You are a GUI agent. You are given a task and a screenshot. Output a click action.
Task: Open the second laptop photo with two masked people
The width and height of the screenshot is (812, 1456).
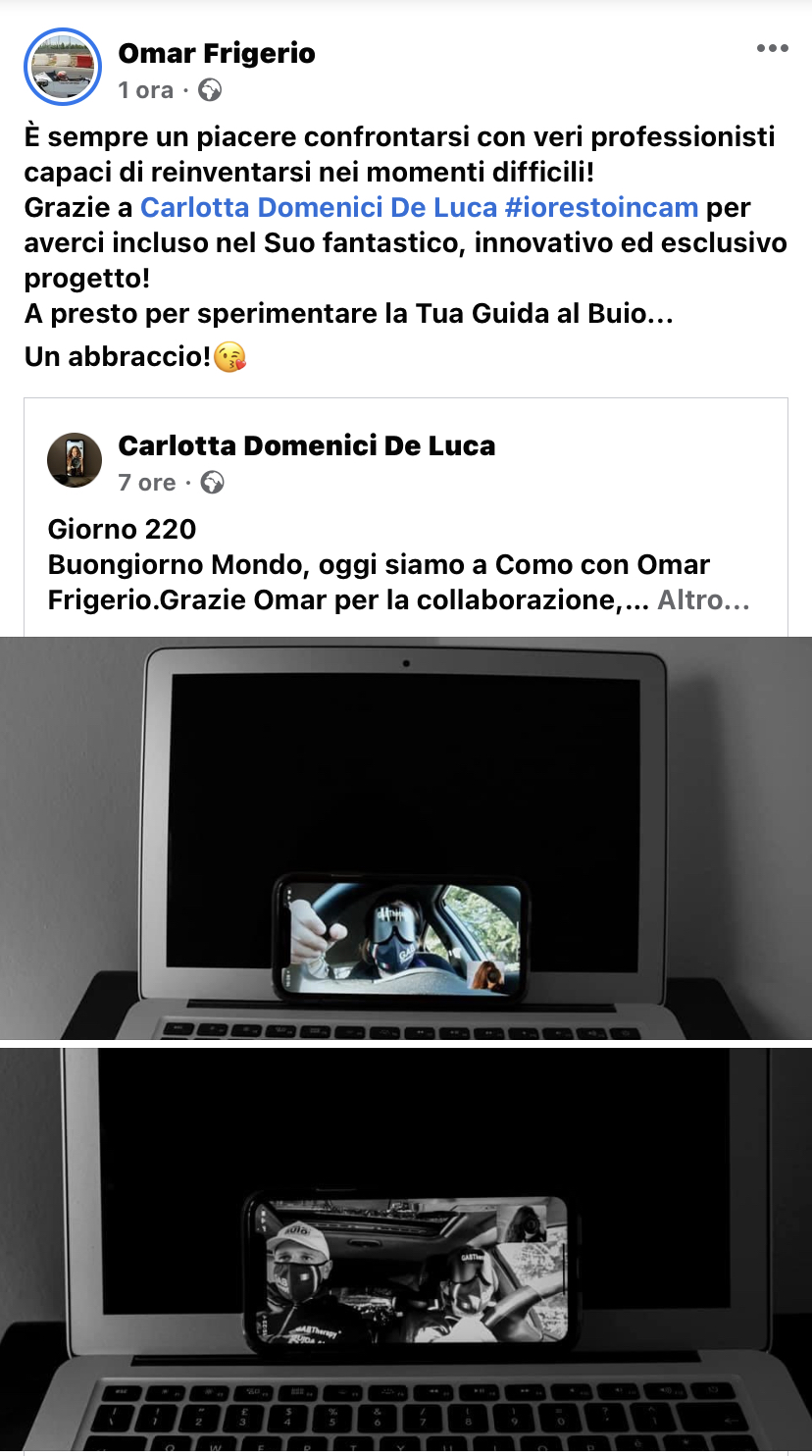click(406, 1251)
